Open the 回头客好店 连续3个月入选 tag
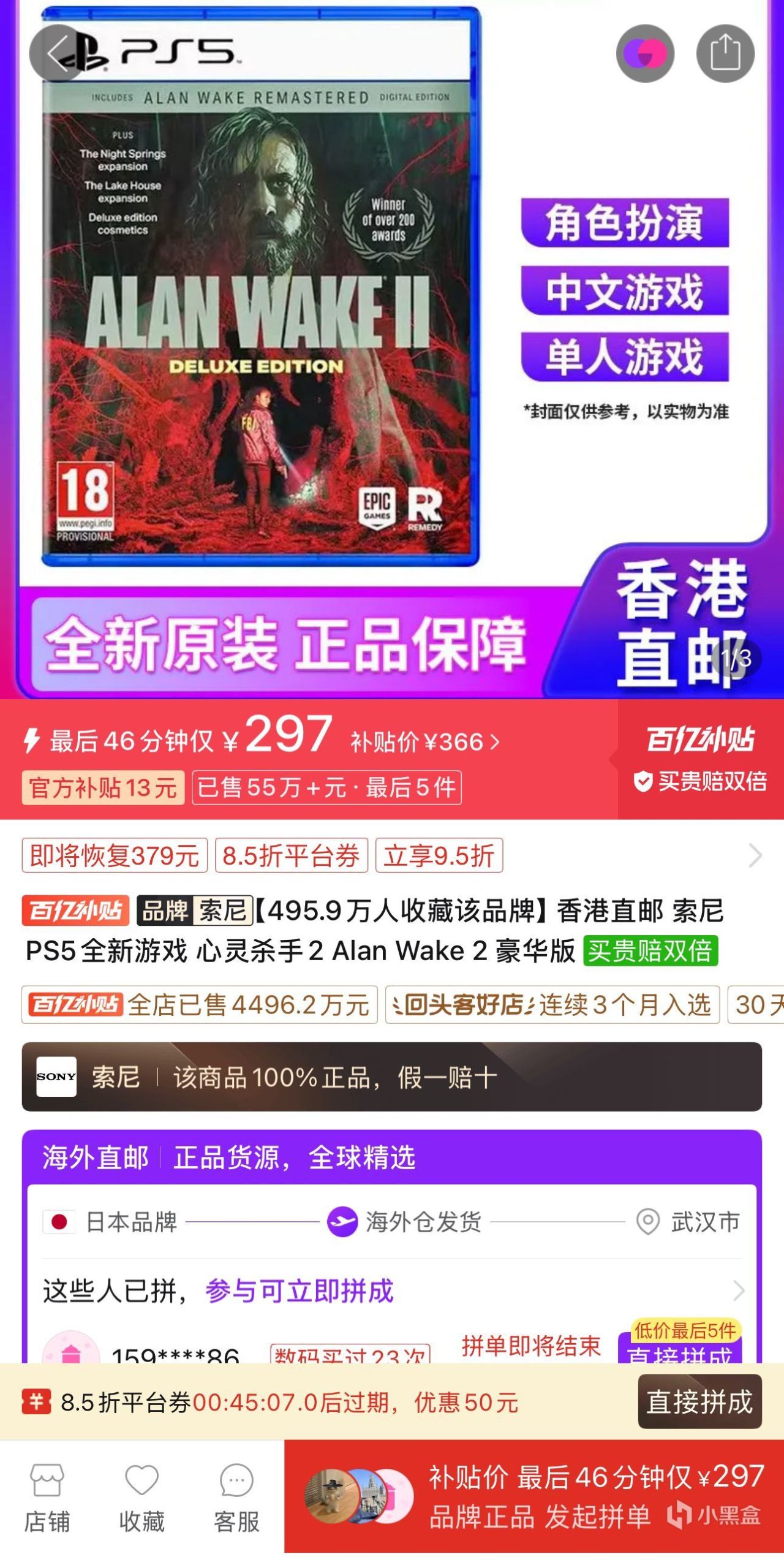The image size is (784, 1565). click(x=552, y=1004)
